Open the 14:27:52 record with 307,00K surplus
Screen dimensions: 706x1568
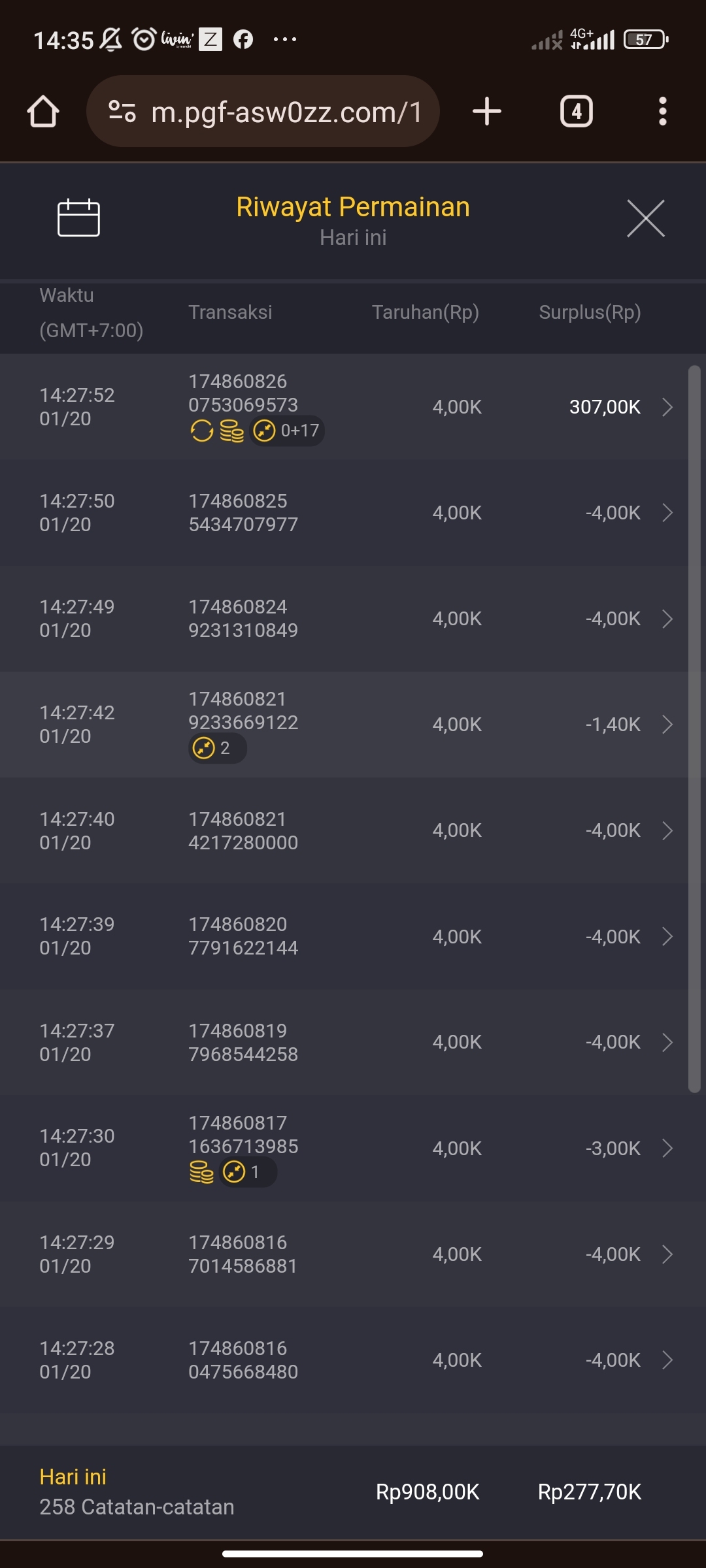[353, 406]
